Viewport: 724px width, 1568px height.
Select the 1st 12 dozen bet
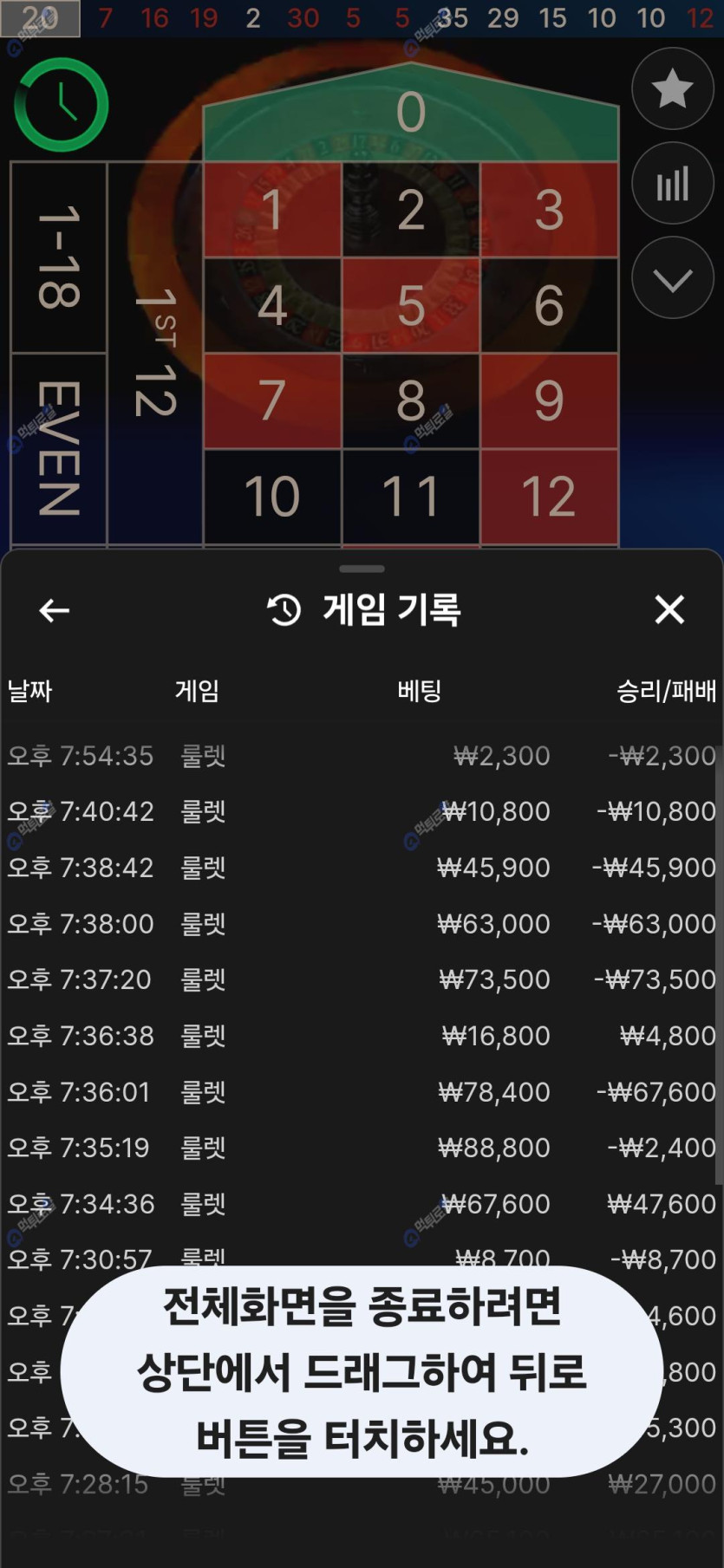pyautogui.click(x=155, y=353)
